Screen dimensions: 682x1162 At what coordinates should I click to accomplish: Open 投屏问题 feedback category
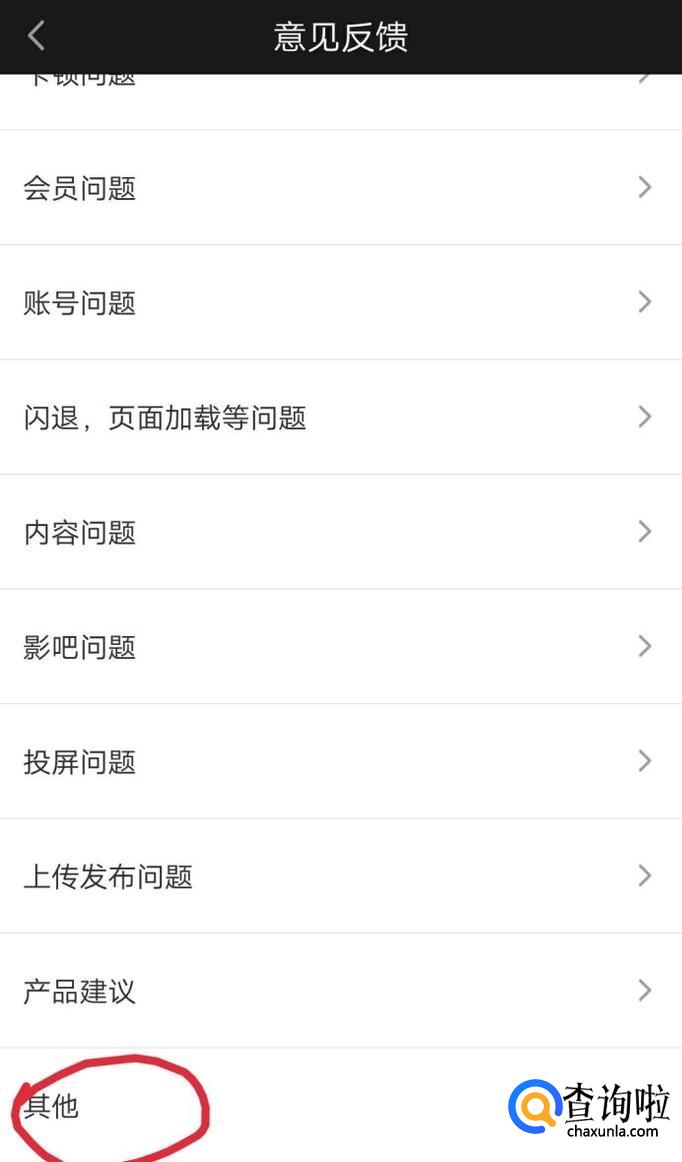(x=340, y=762)
